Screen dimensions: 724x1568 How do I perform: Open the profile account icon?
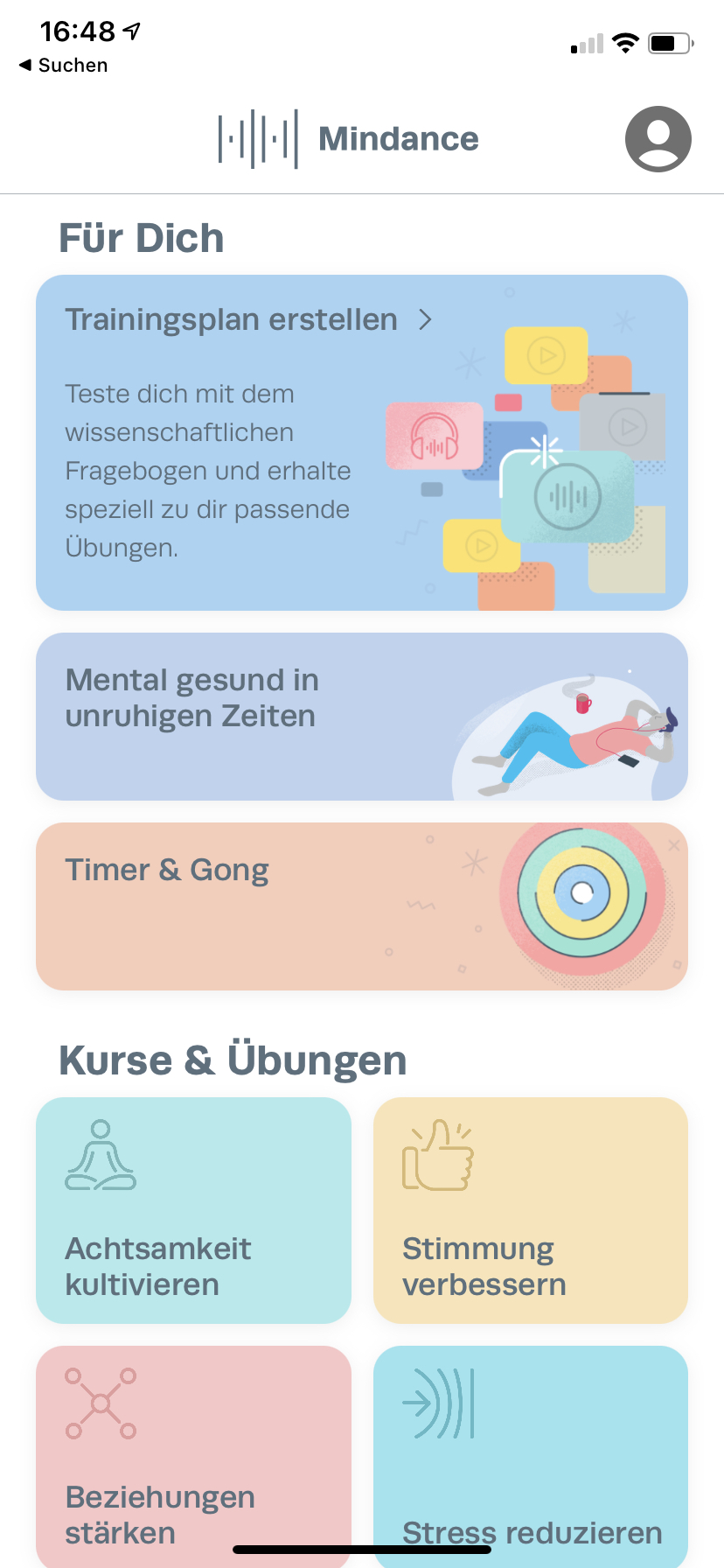pyautogui.click(x=658, y=138)
